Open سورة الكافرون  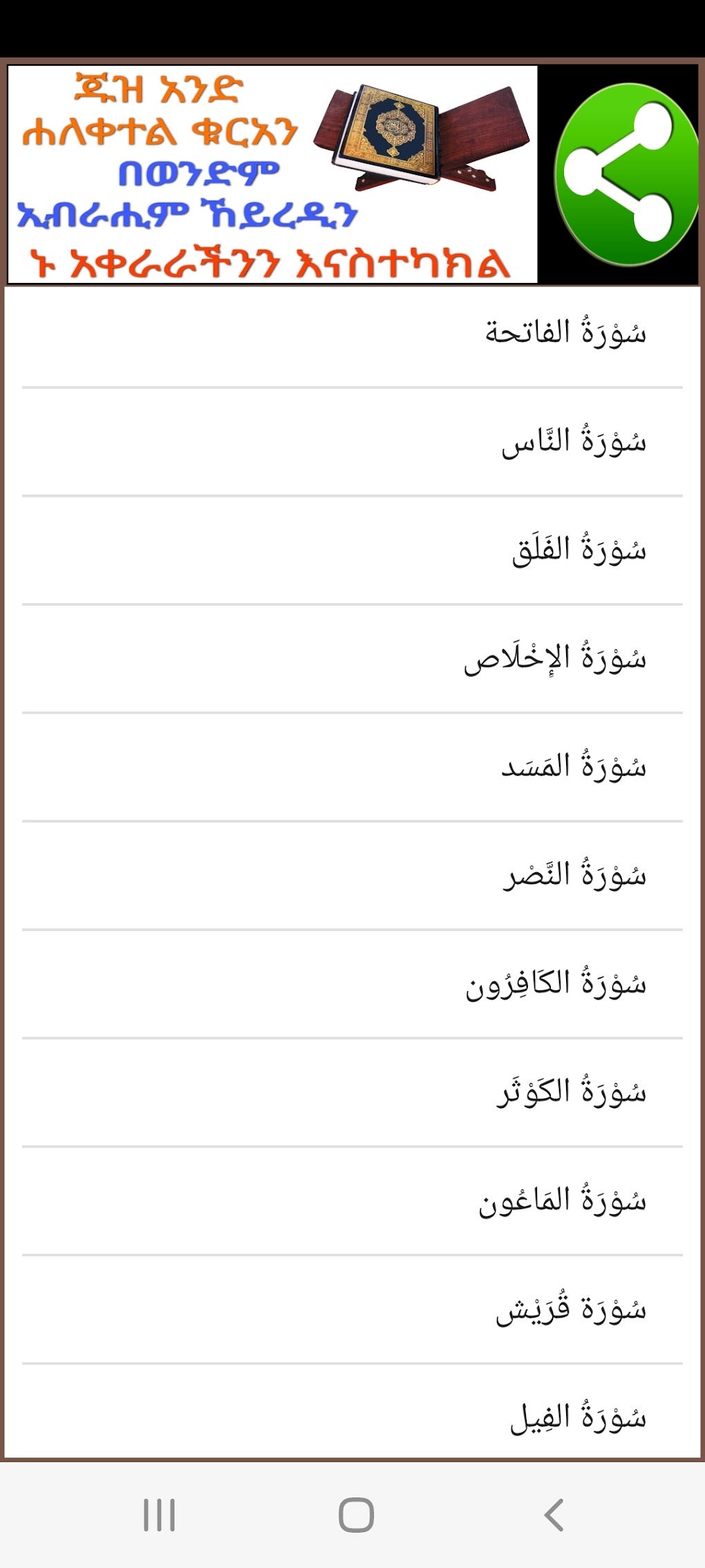555,985
